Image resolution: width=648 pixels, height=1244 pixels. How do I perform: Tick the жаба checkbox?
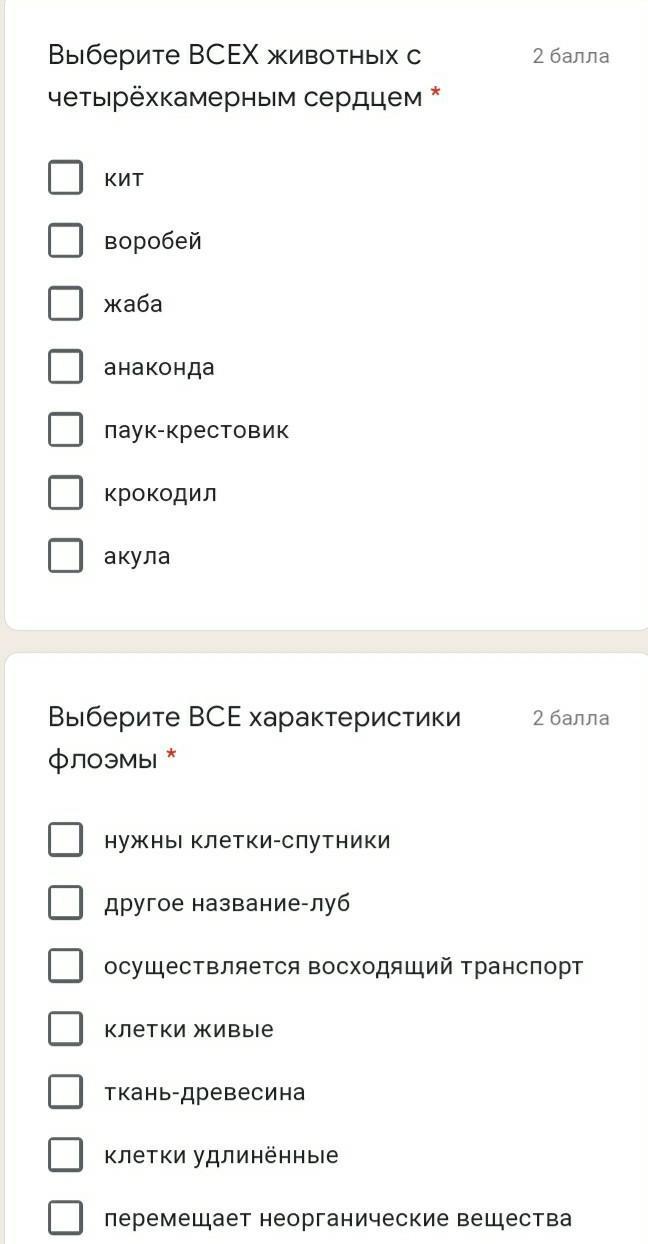(x=65, y=304)
